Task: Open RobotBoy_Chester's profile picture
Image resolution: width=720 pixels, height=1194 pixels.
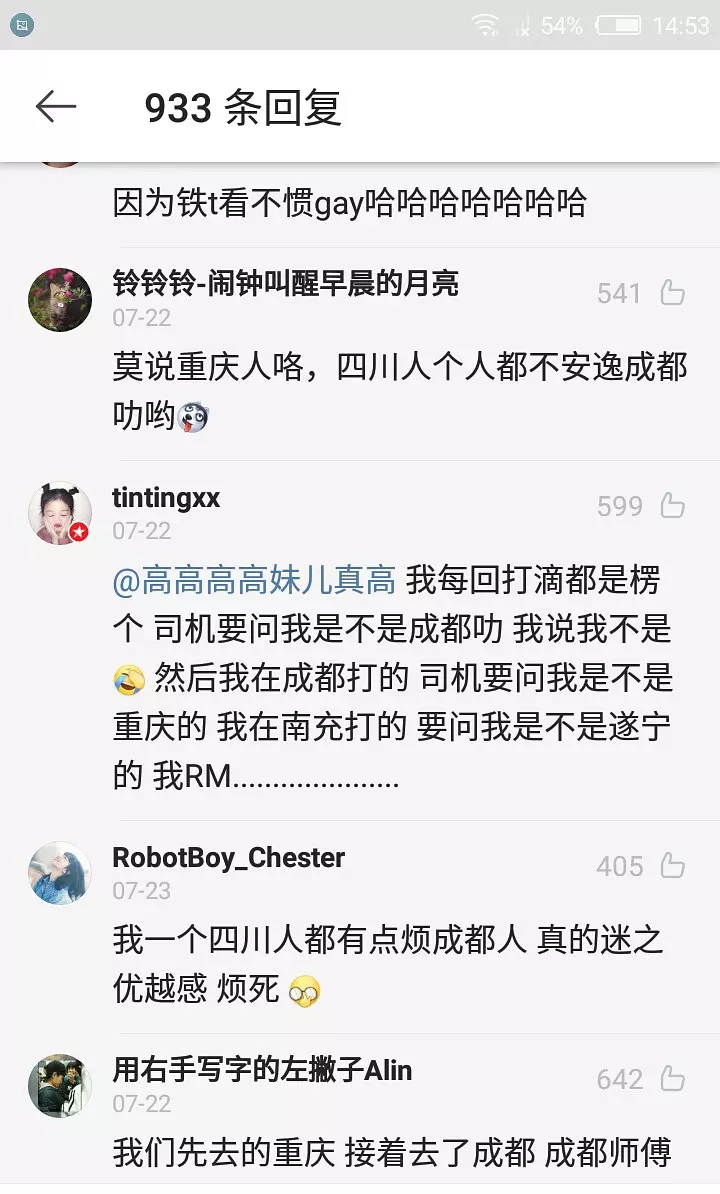Action: [x=60, y=872]
